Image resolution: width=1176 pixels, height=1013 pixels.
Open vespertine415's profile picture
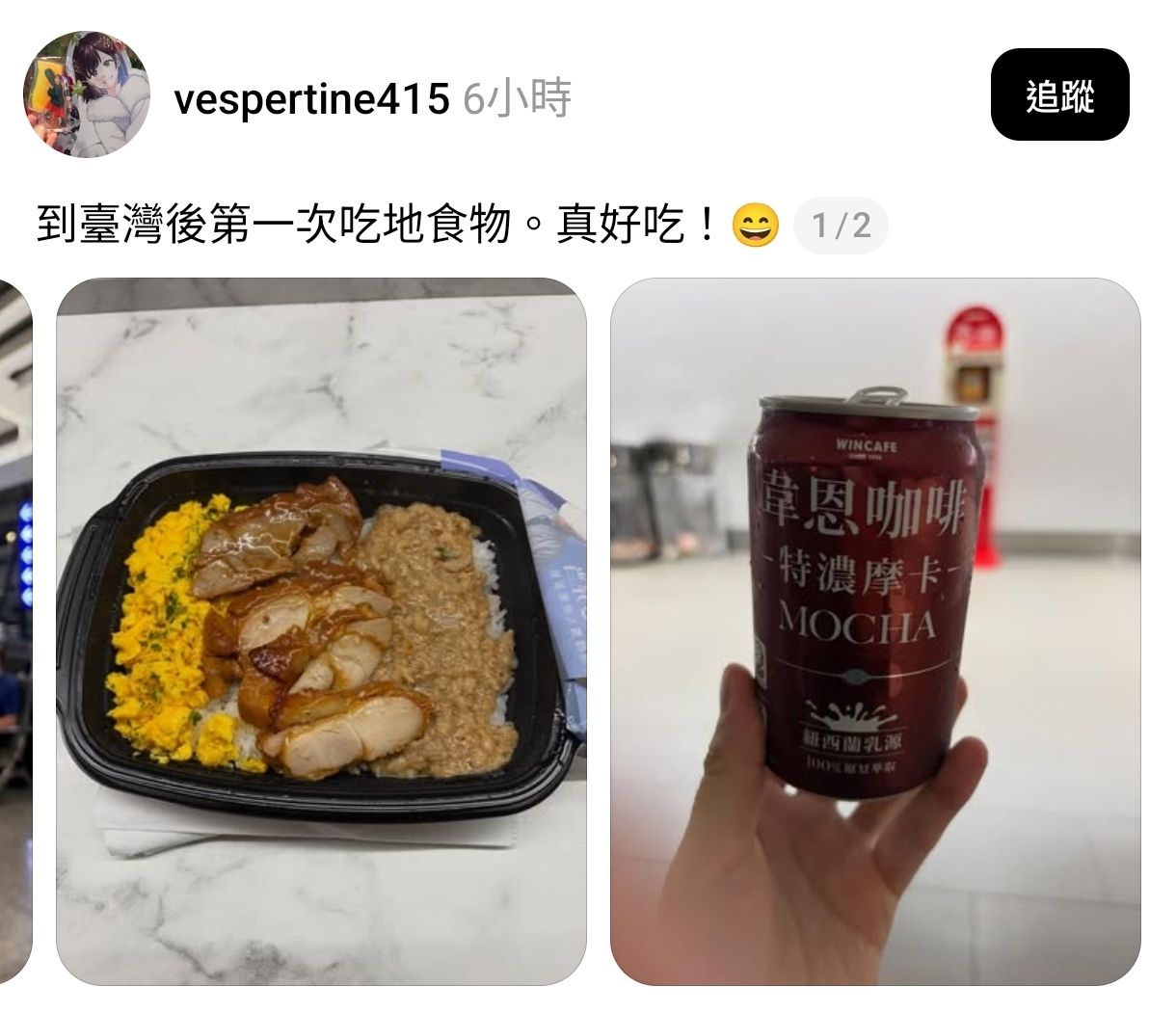tap(86, 93)
